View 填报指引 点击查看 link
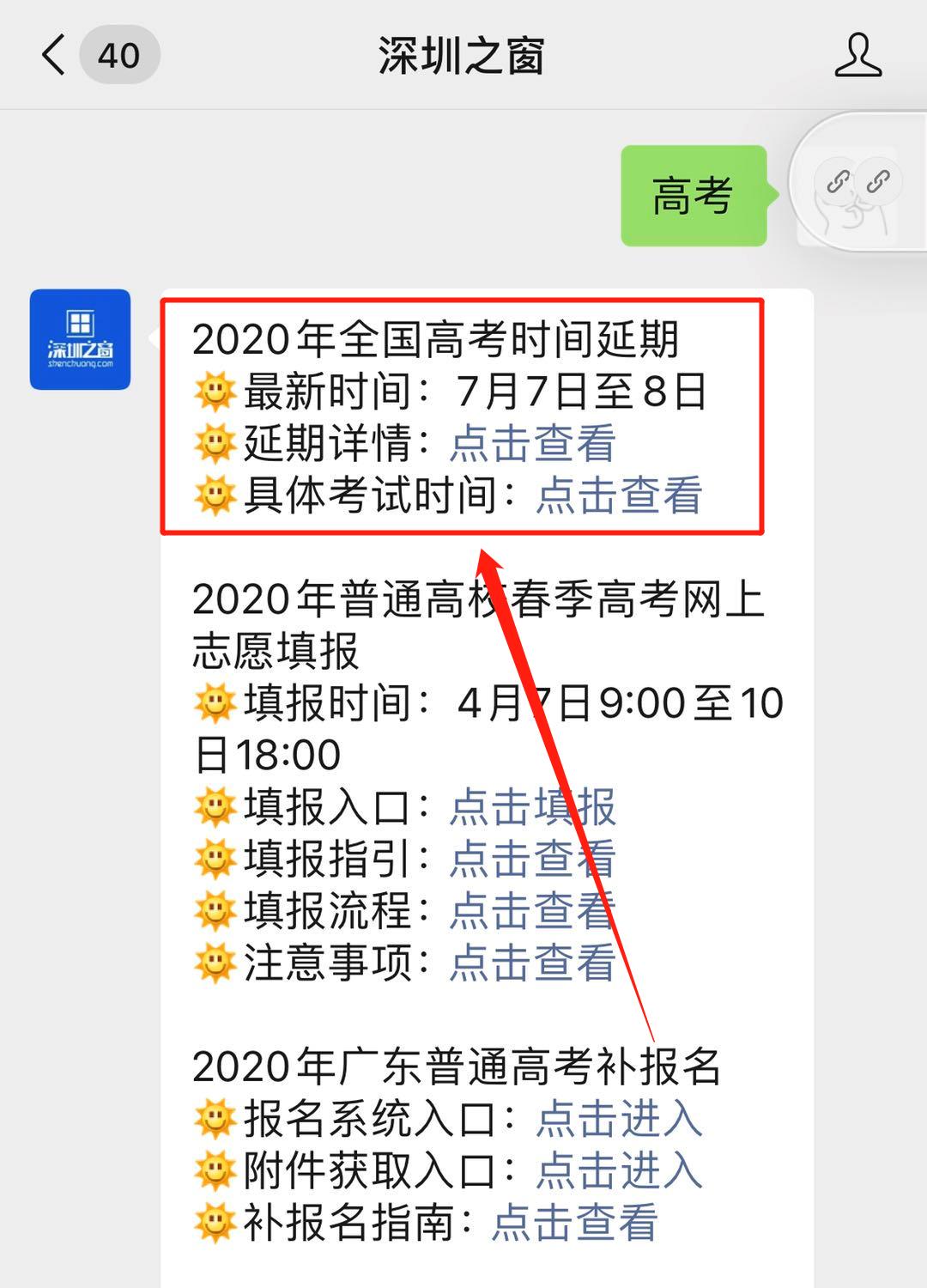927x1288 pixels. (x=532, y=859)
